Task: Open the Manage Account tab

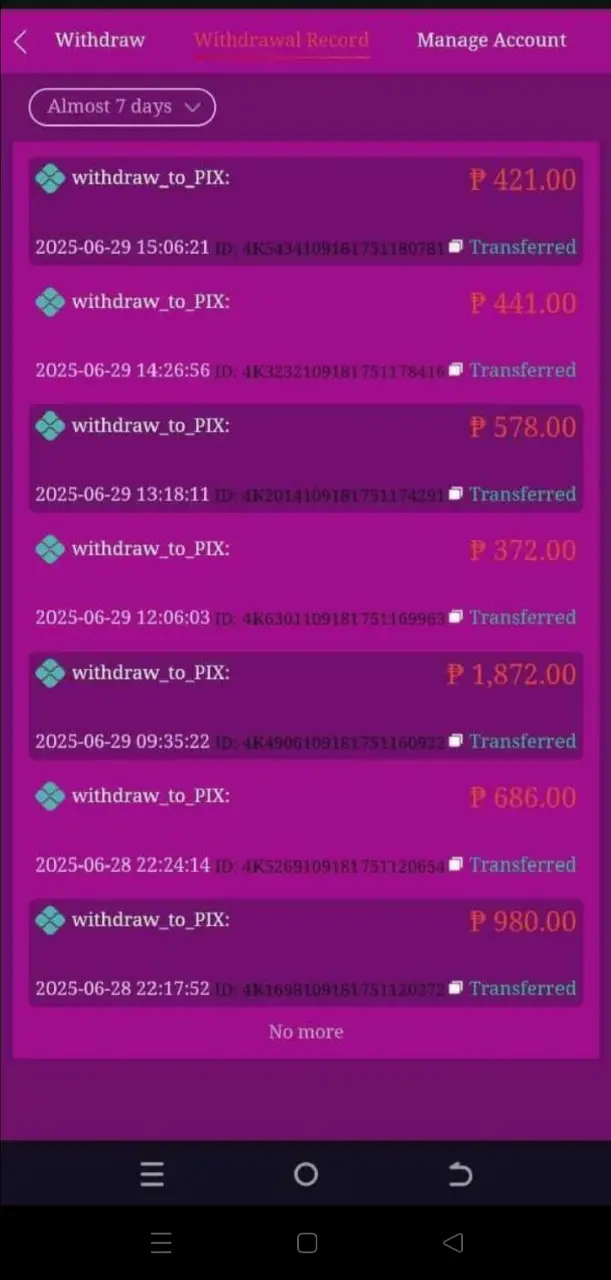Action: click(x=491, y=40)
